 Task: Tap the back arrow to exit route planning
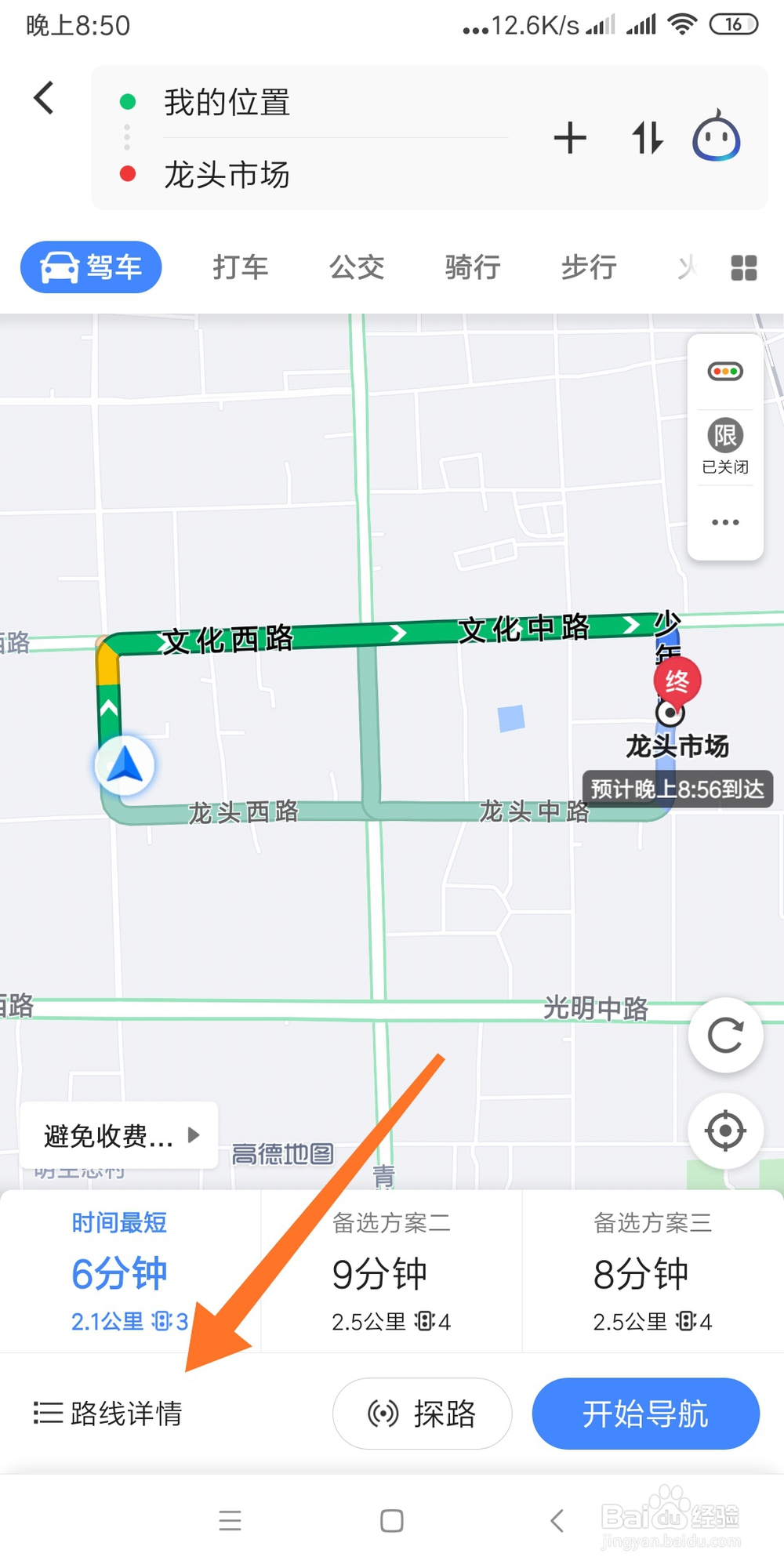coord(43,98)
